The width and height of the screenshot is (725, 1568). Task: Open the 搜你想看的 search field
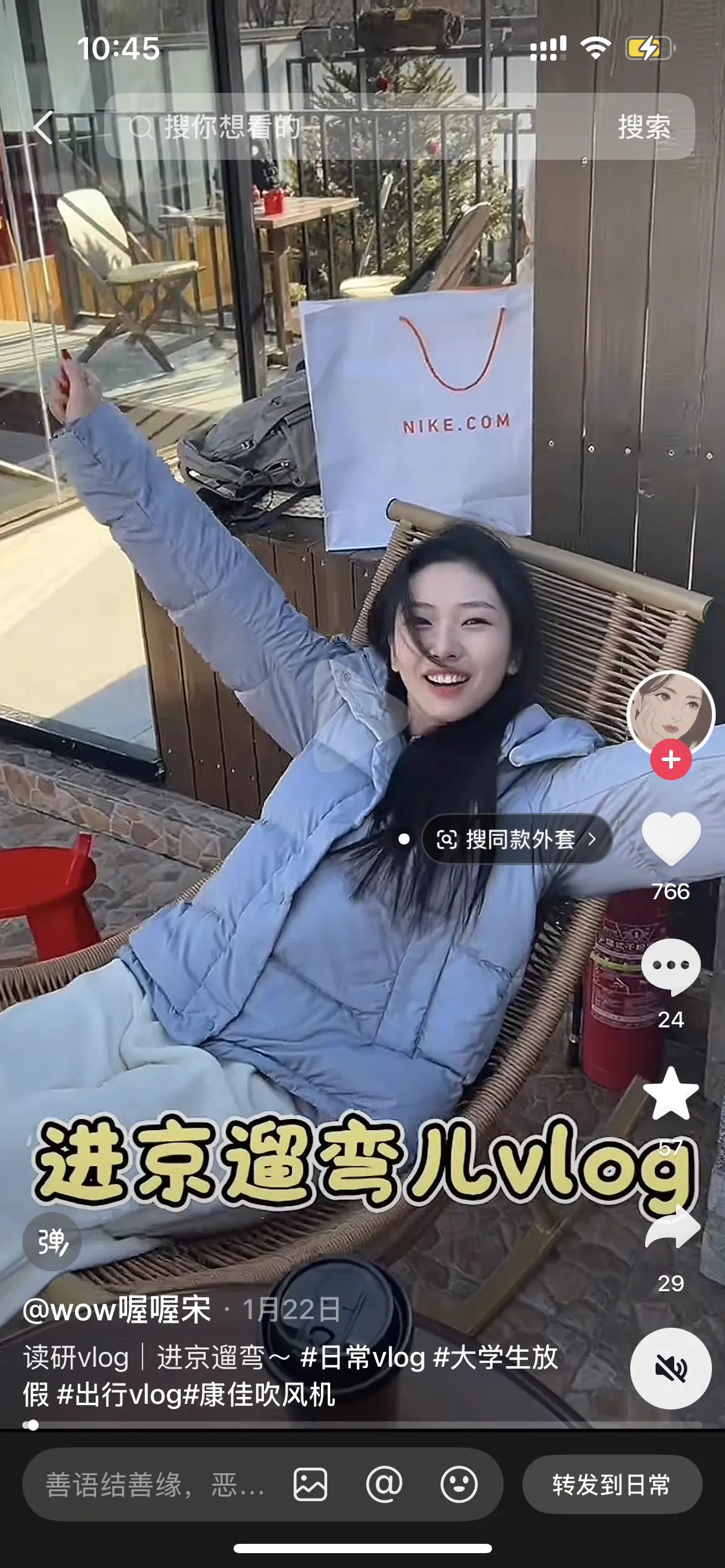pyautogui.click(x=347, y=128)
